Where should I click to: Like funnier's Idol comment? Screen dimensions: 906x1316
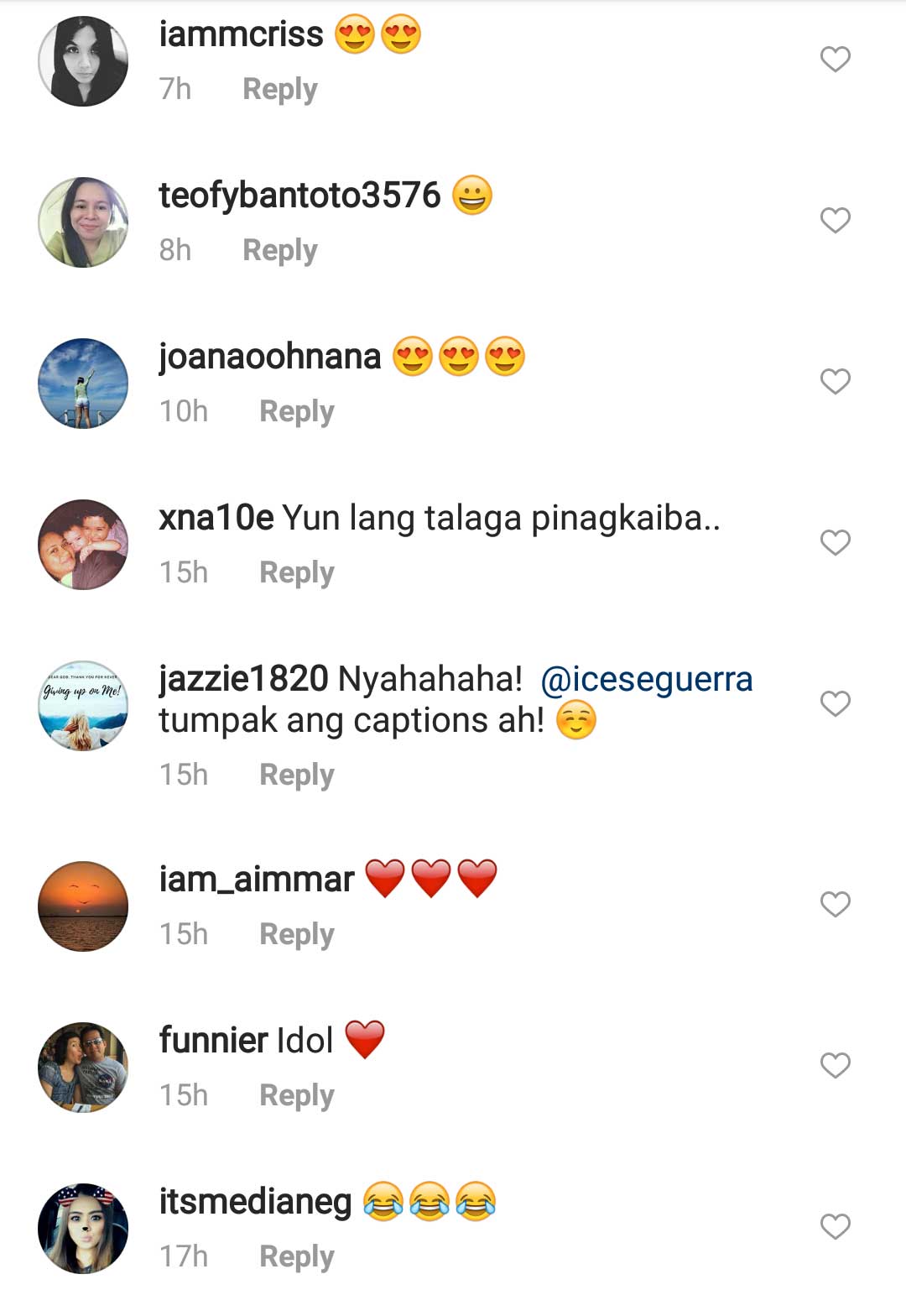[x=835, y=1065]
